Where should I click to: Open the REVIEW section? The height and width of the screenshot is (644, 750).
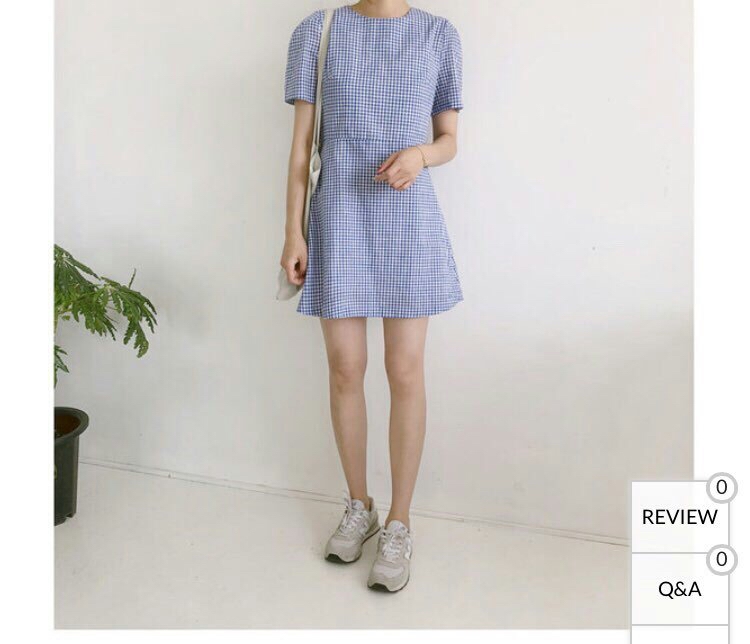[x=679, y=517]
